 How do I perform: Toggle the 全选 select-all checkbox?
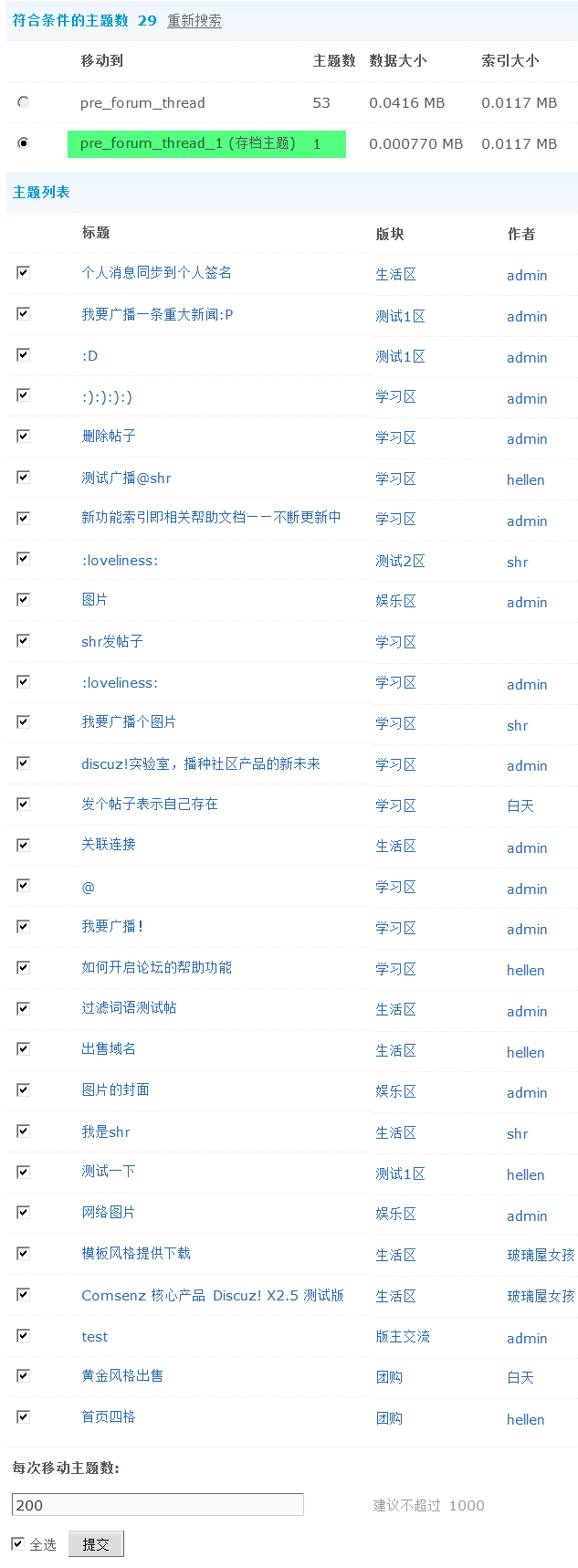(17, 1543)
